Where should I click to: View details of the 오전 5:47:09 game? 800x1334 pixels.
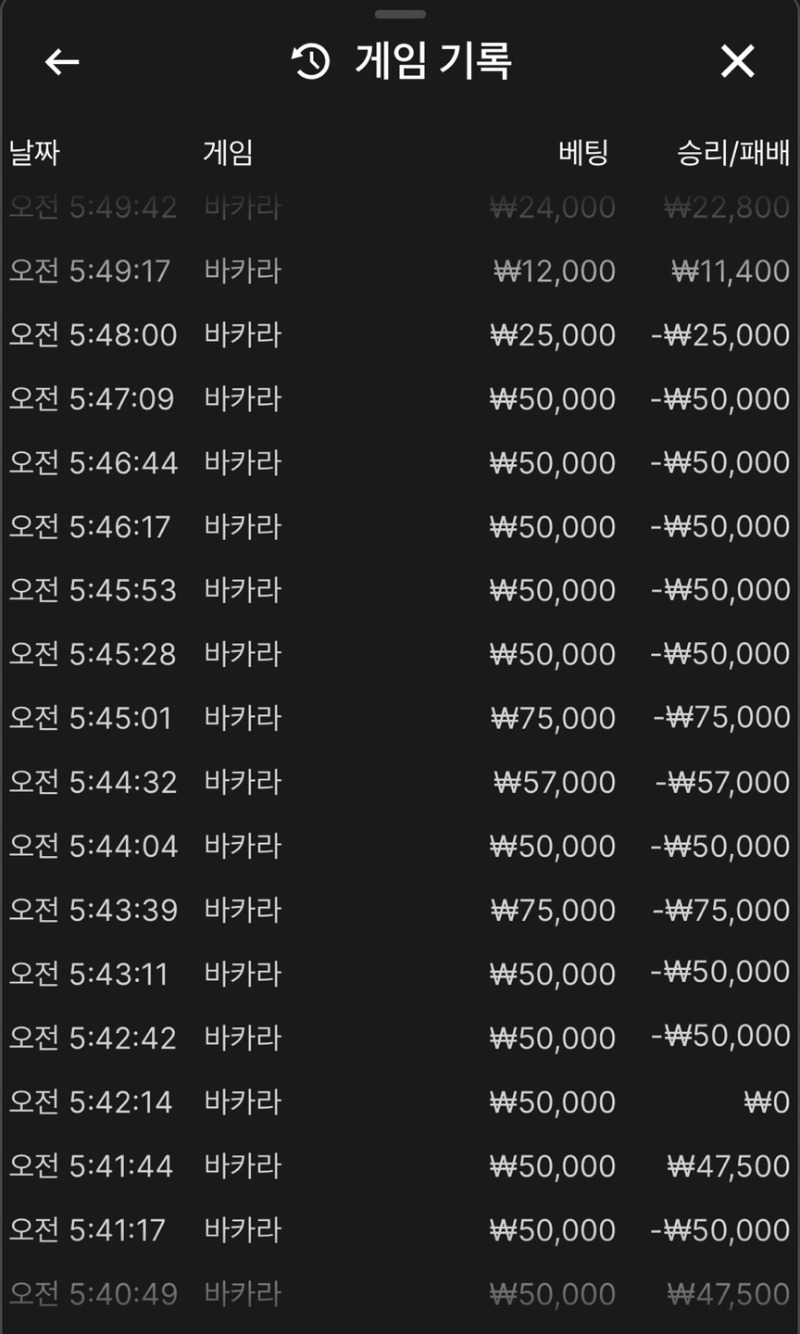tap(400, 399)
